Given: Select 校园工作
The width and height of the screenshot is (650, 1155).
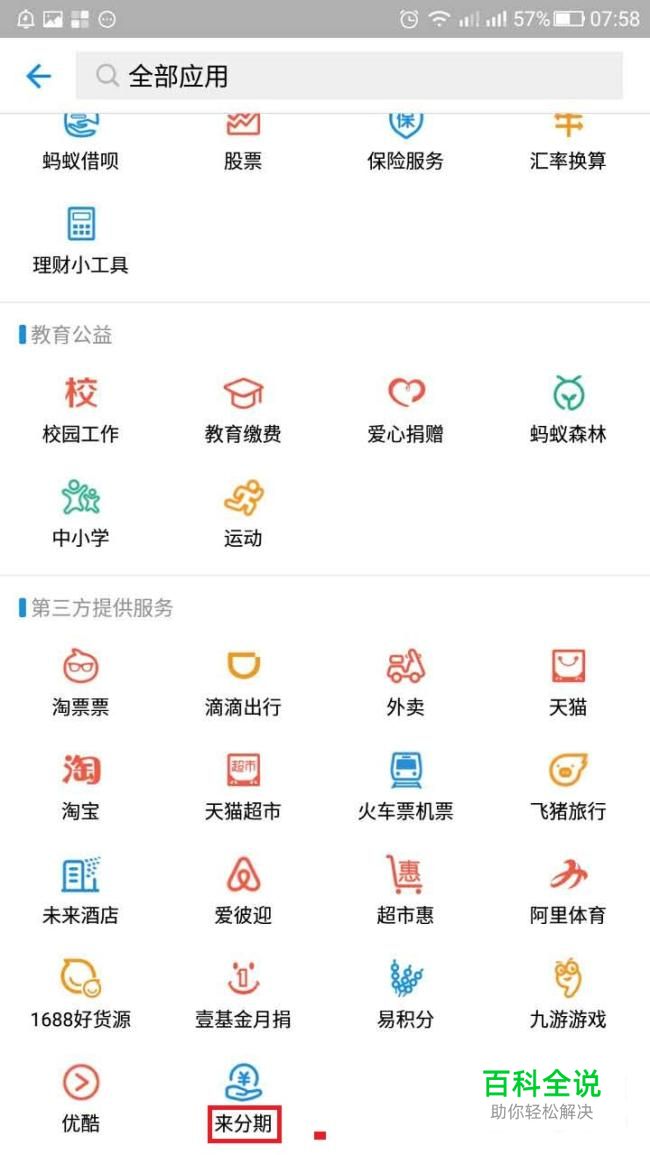Looking at the screenshot, I should 81,410.
